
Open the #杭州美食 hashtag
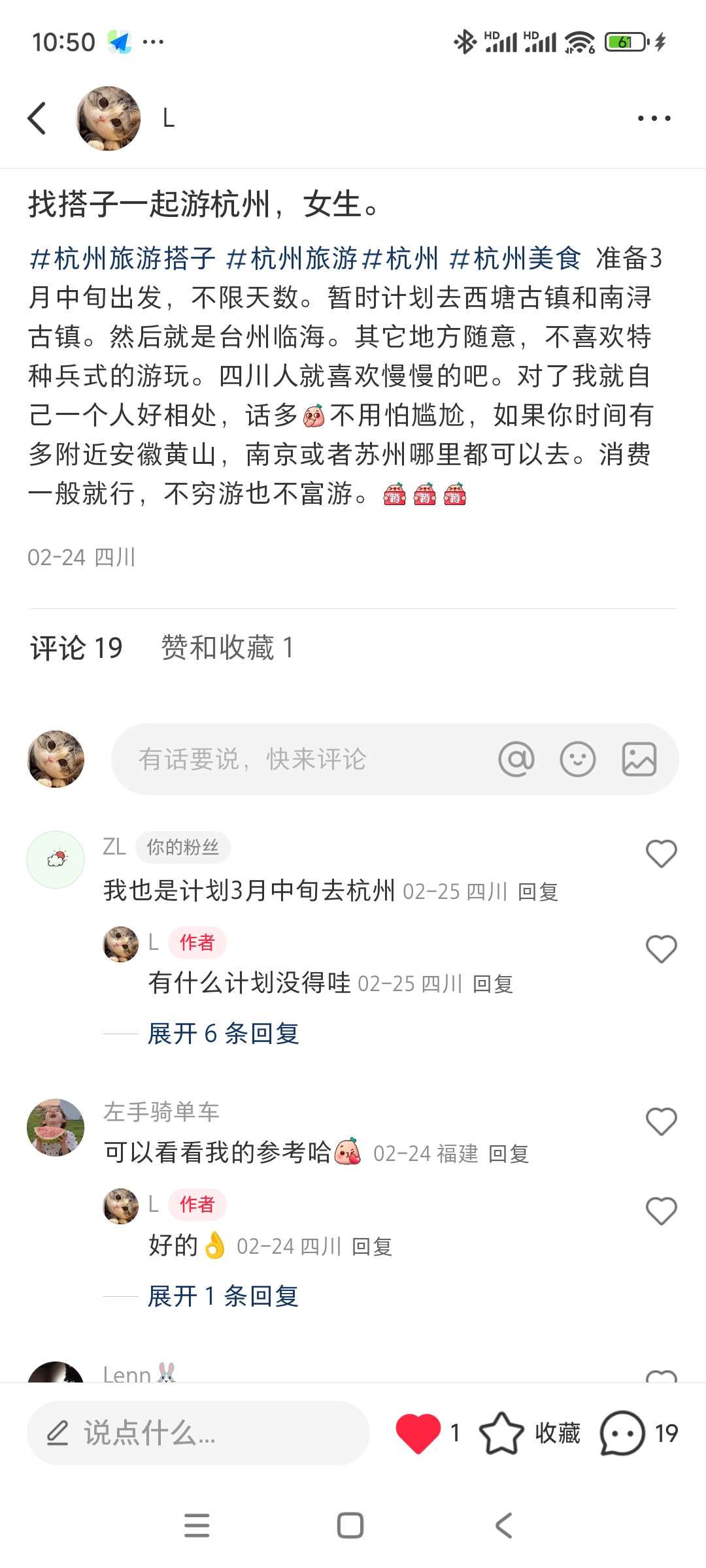[515, 259]
